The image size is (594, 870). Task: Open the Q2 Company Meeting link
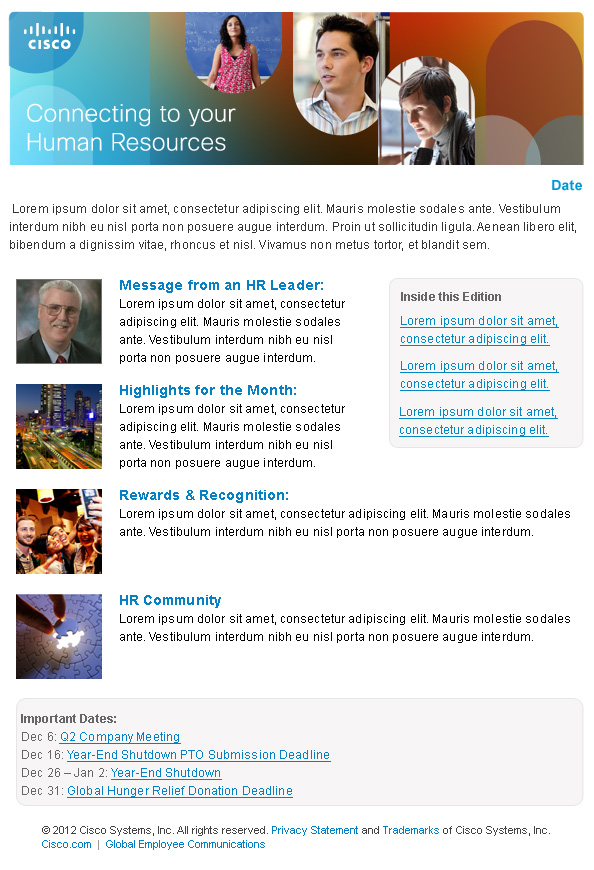[120, 737]
